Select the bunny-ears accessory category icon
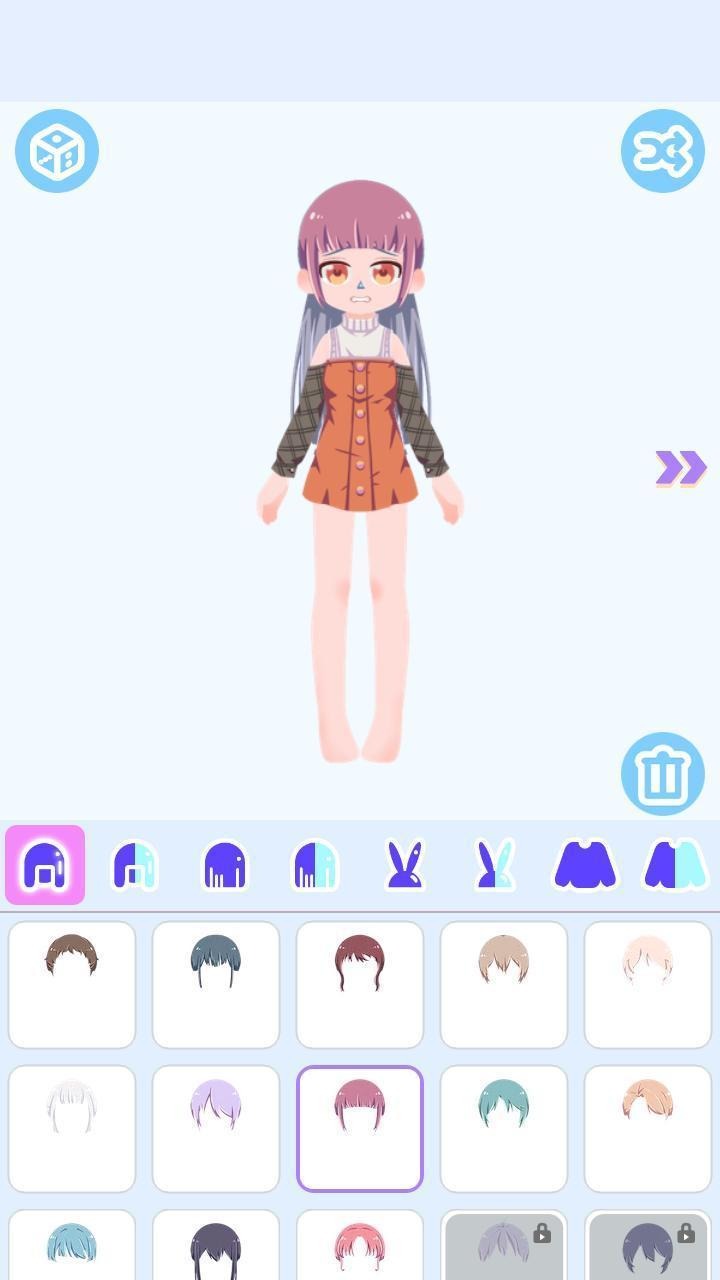 404,863
